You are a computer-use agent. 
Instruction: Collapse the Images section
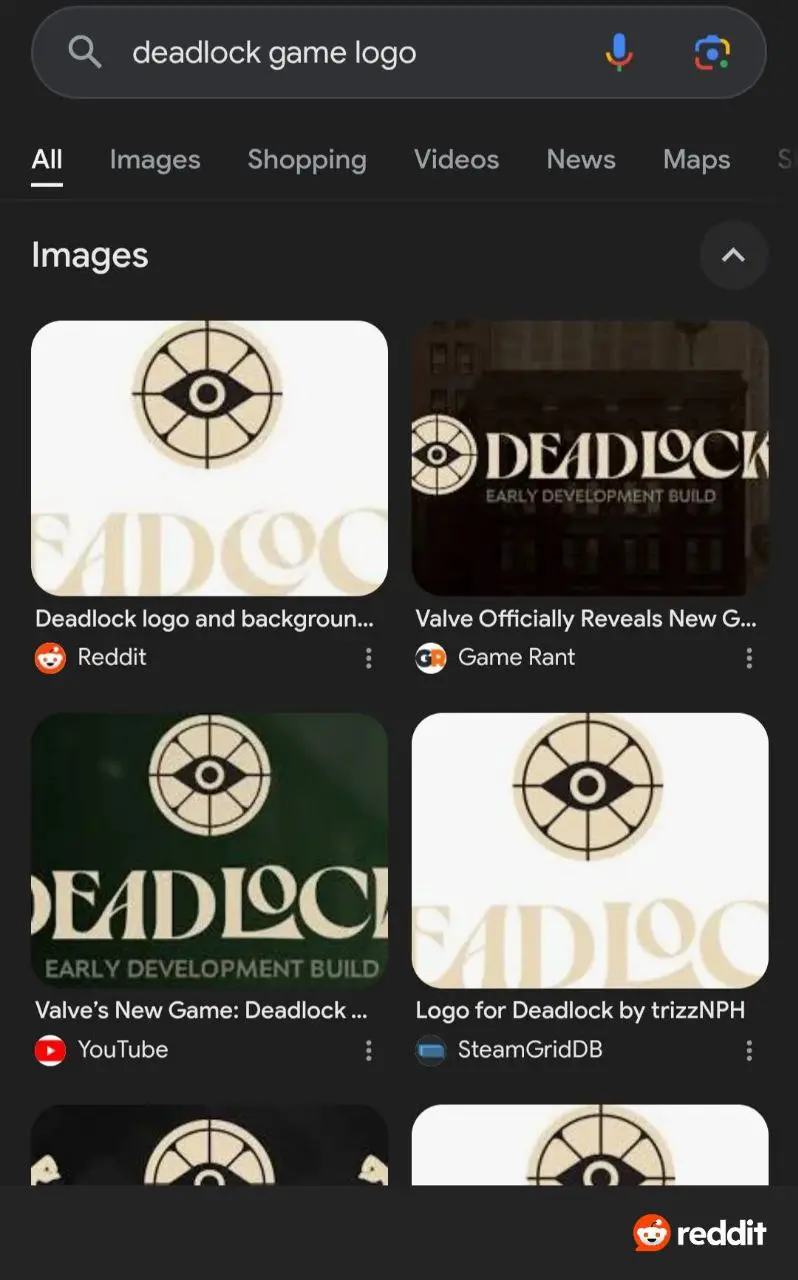[x=734, y=255]
